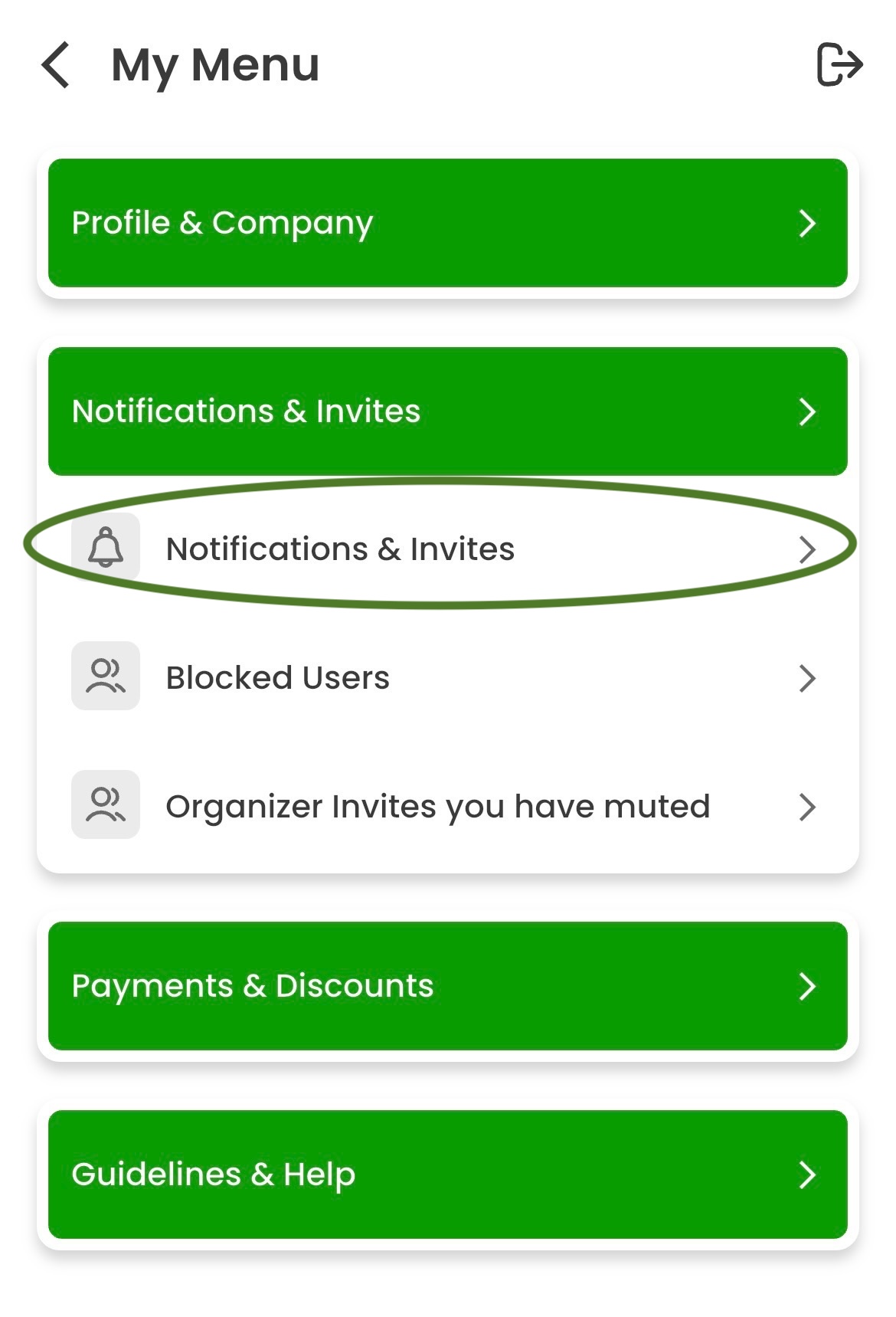This screenshot has width=896, height=1317.
Task: Tap the logout icon
Action: [839, 65]
